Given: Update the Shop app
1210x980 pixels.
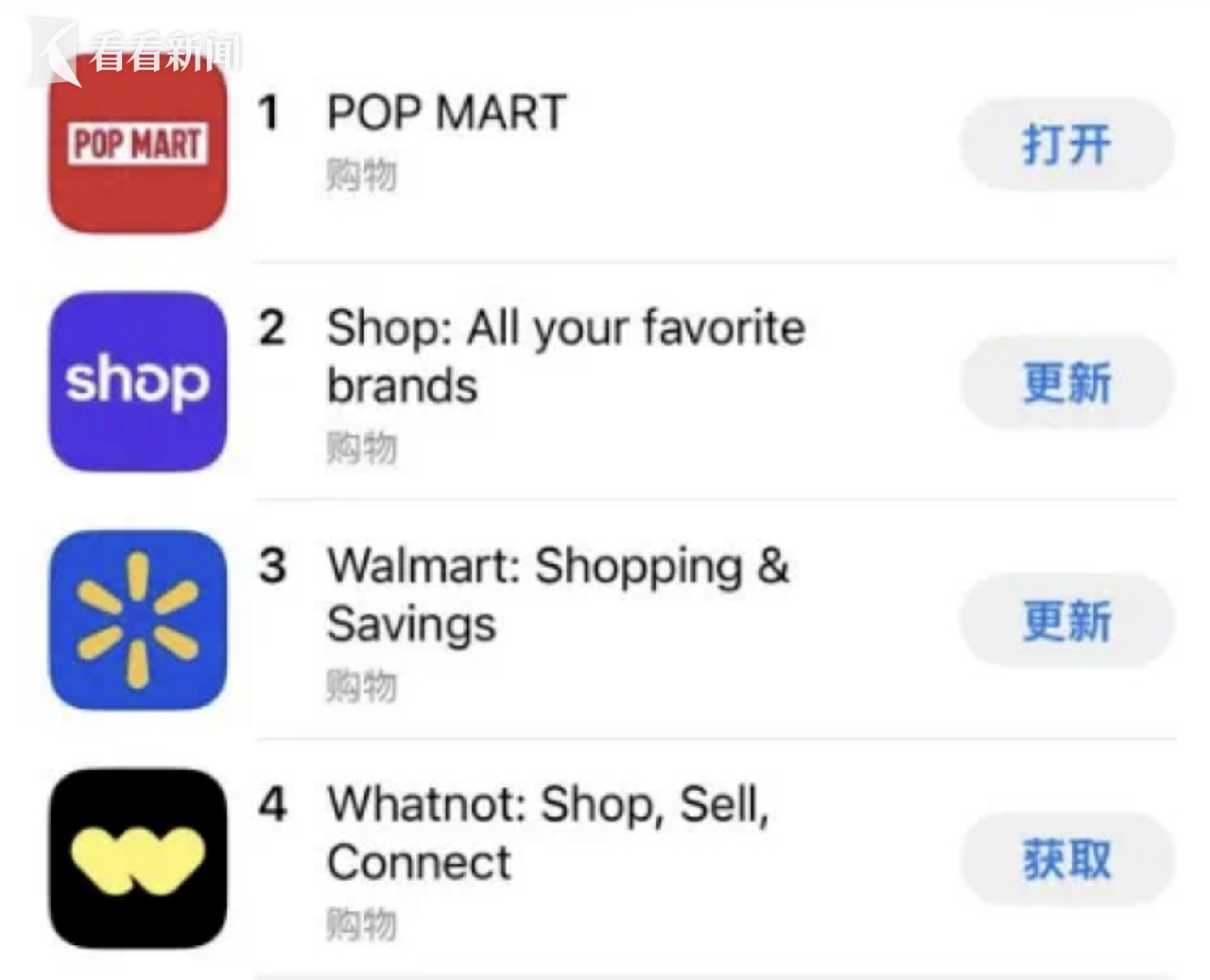Looking at the screenshot, I should coord(1066,383).
